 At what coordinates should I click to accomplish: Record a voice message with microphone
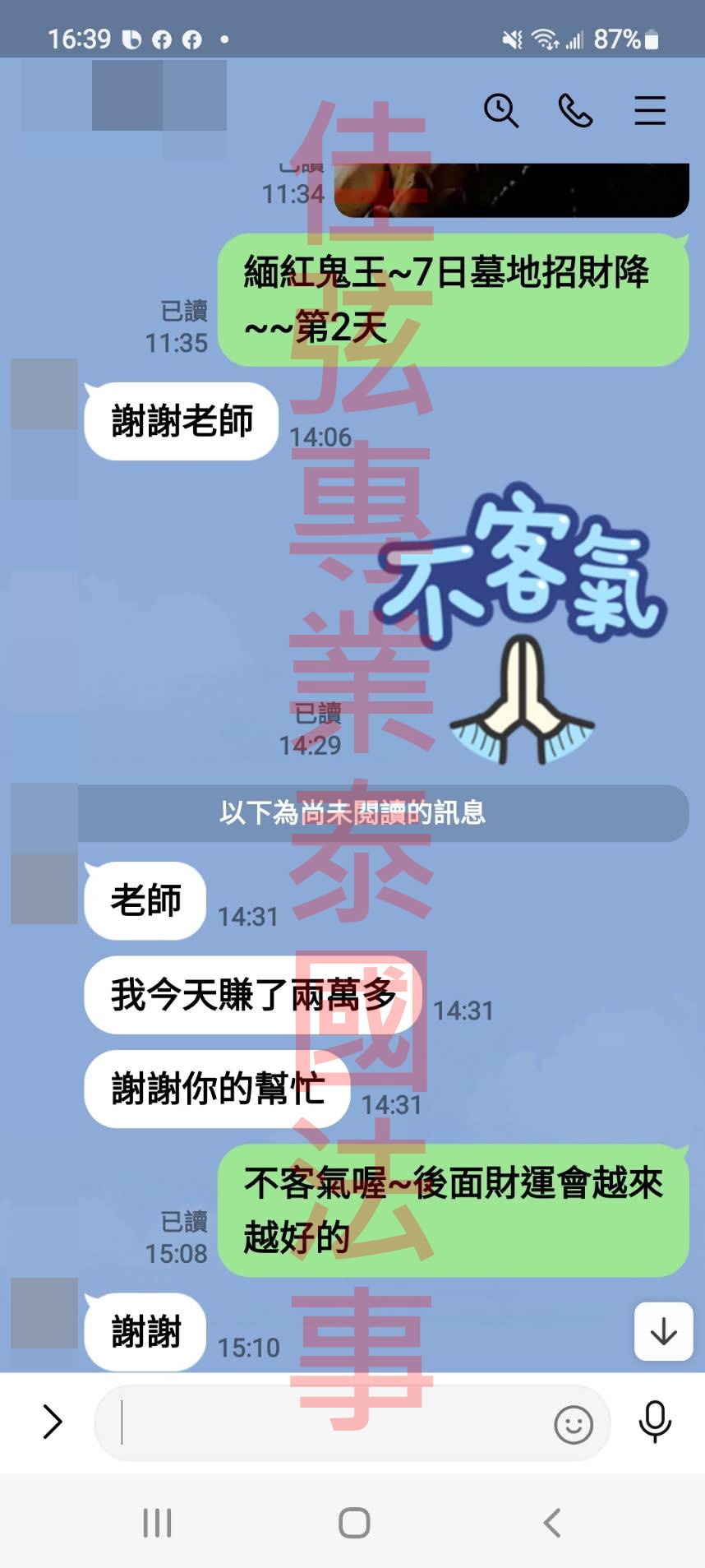pyautogui.click(x=655, y=1422)
